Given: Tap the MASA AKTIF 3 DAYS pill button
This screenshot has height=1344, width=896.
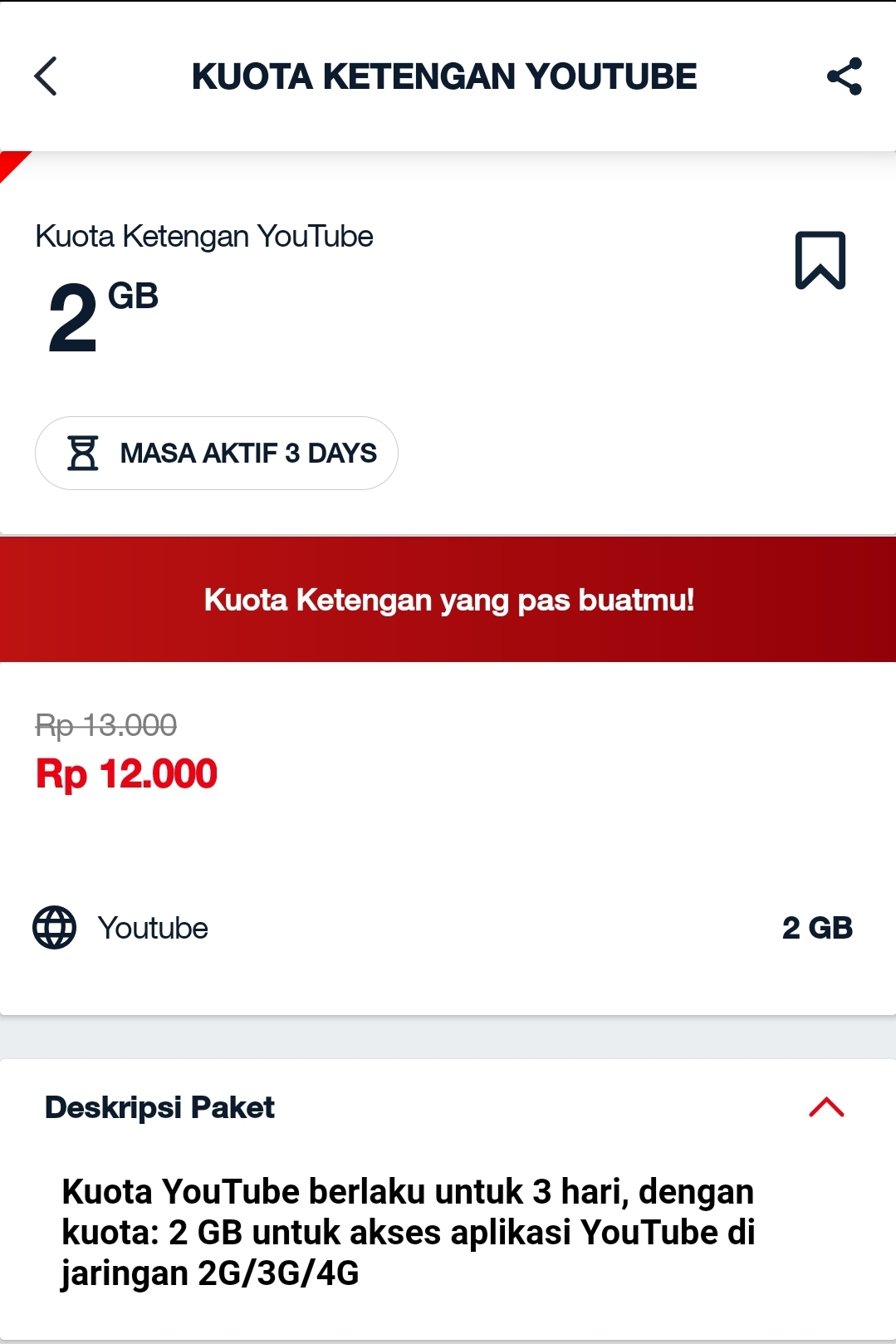Looking at the screenshot, I should click(x=217, y=453).
